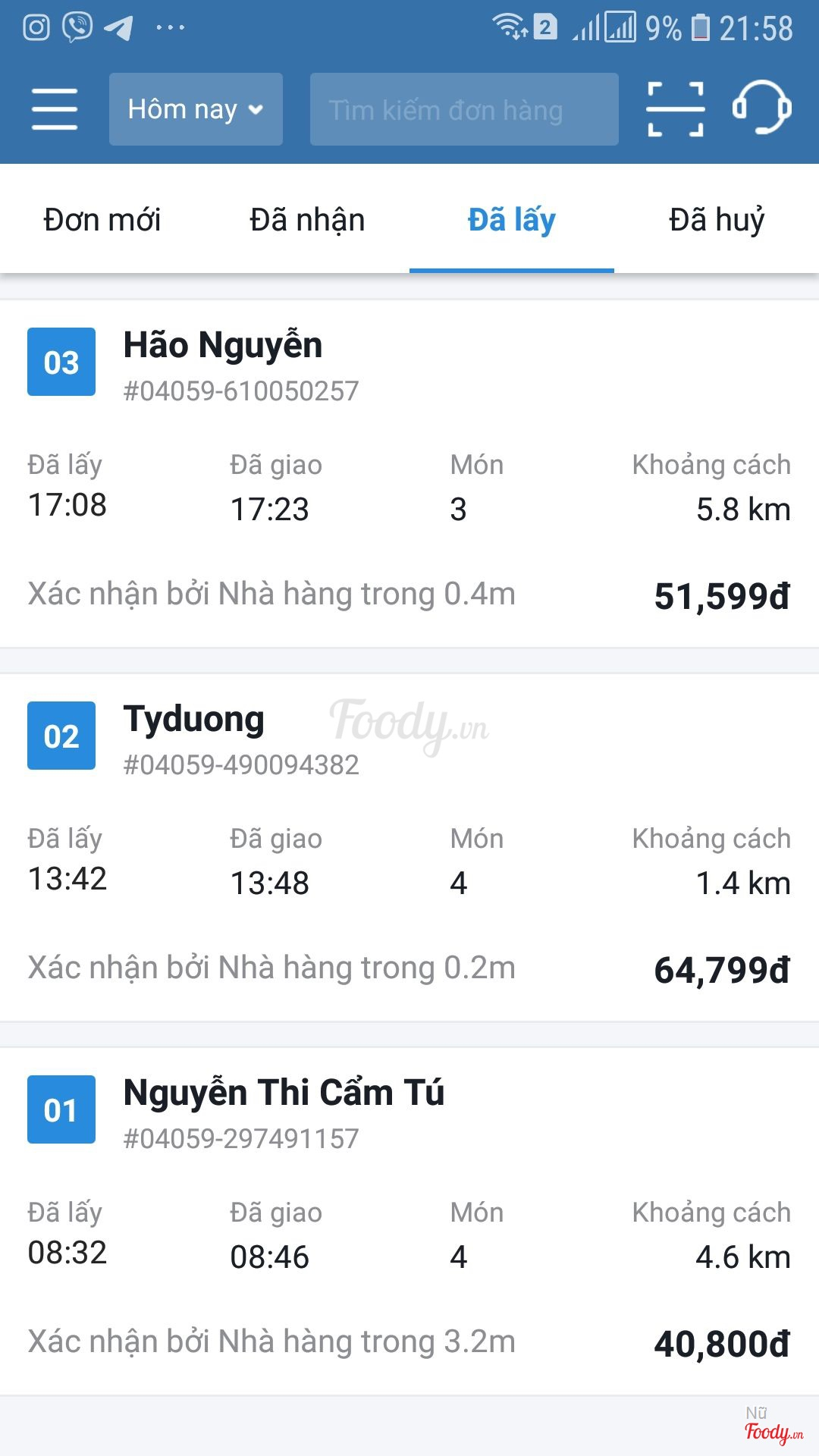The height and width of the screenshot is (1456, 819).
Task: Open the hamburger menu drawer
Action: click(55, 109)
